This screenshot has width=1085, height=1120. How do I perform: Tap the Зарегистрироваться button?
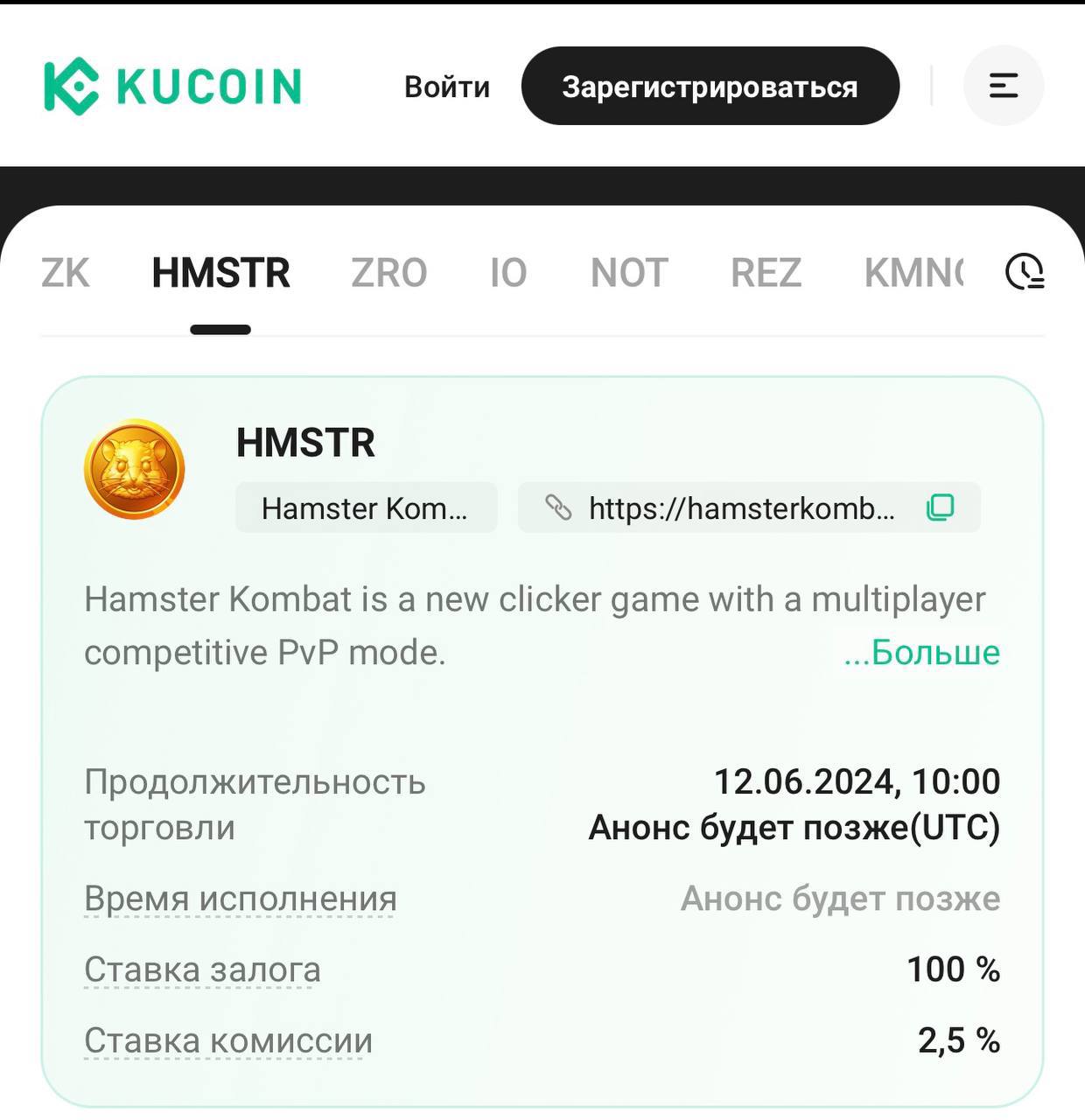tap(710, 87)
